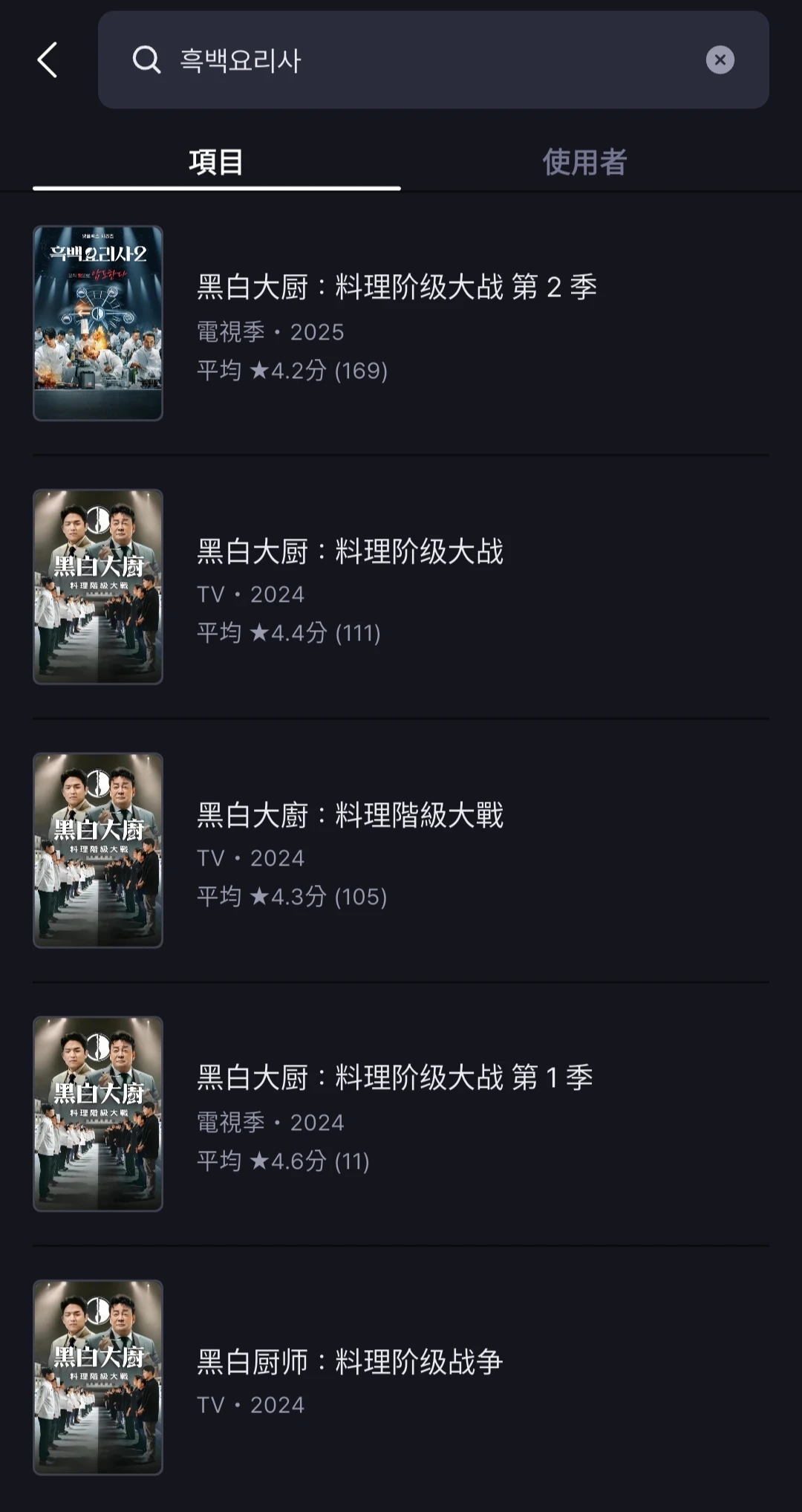Select the 項目 tab
Screen dimensions: 802x1512
[216, 162]
